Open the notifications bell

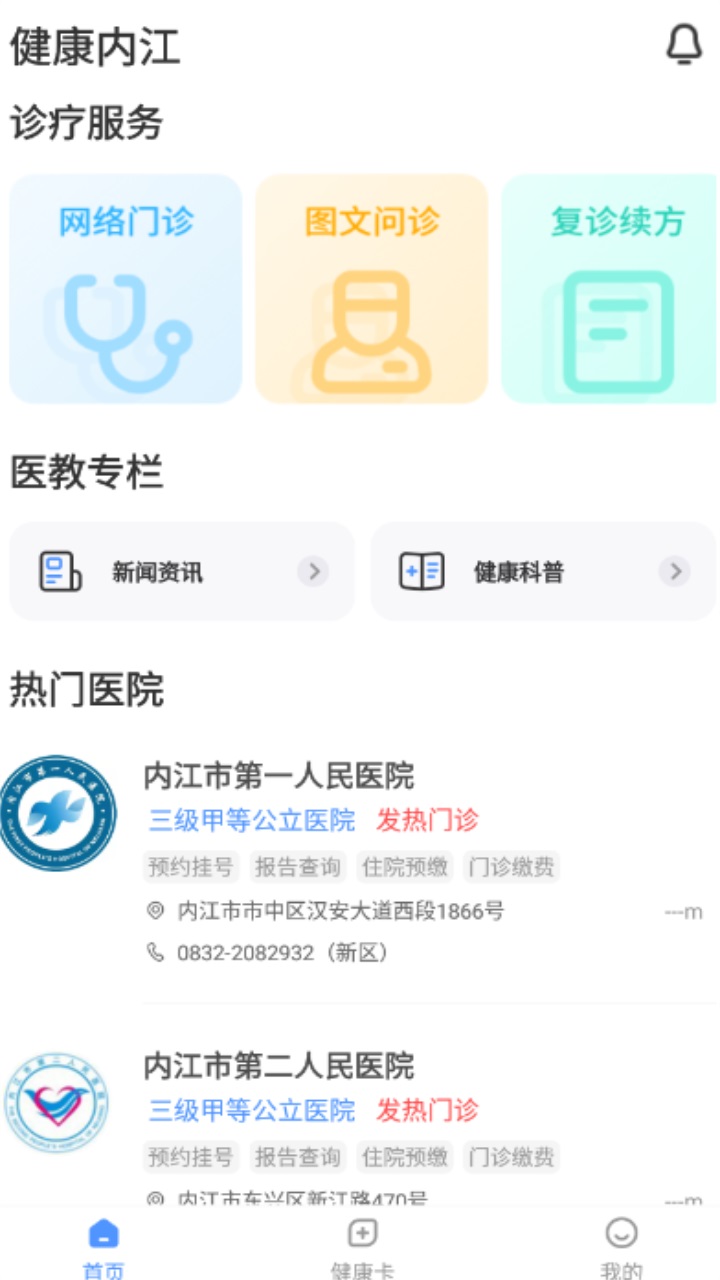coord(684,45)
